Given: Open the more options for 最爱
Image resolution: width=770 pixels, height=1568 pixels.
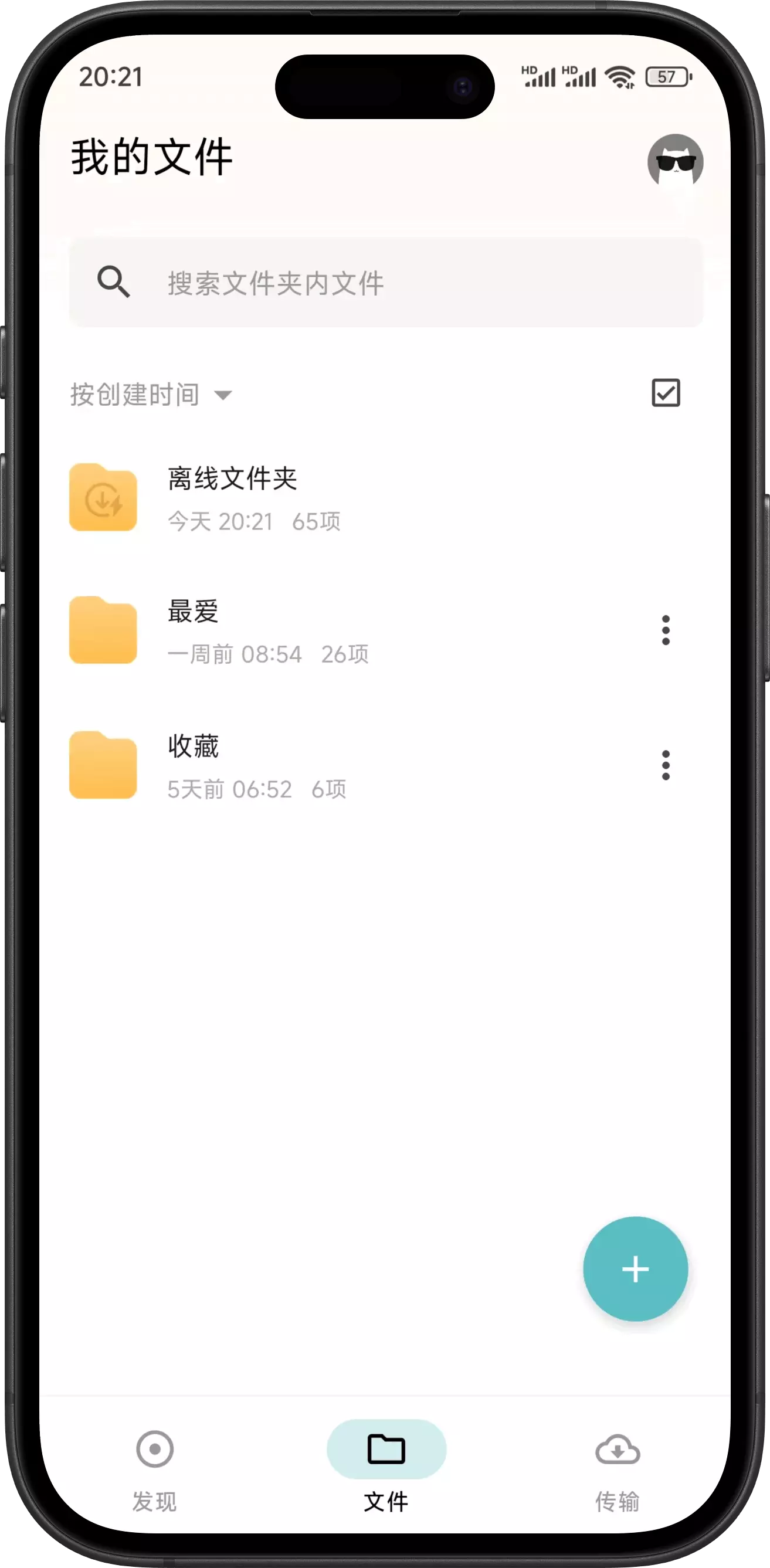Looking at the screenshot, I should tap(665, 630).
